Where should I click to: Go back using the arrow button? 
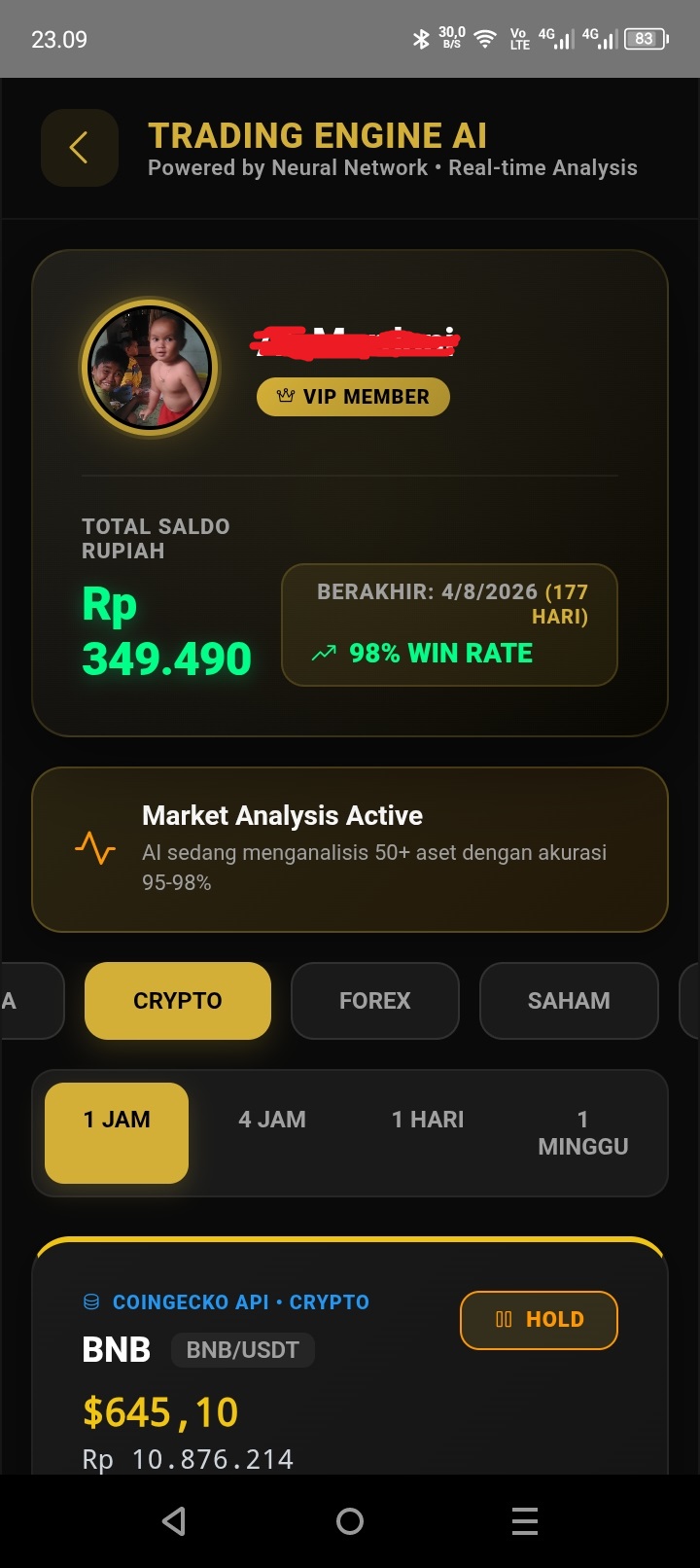pyautogui.click(x=80, y=148)
